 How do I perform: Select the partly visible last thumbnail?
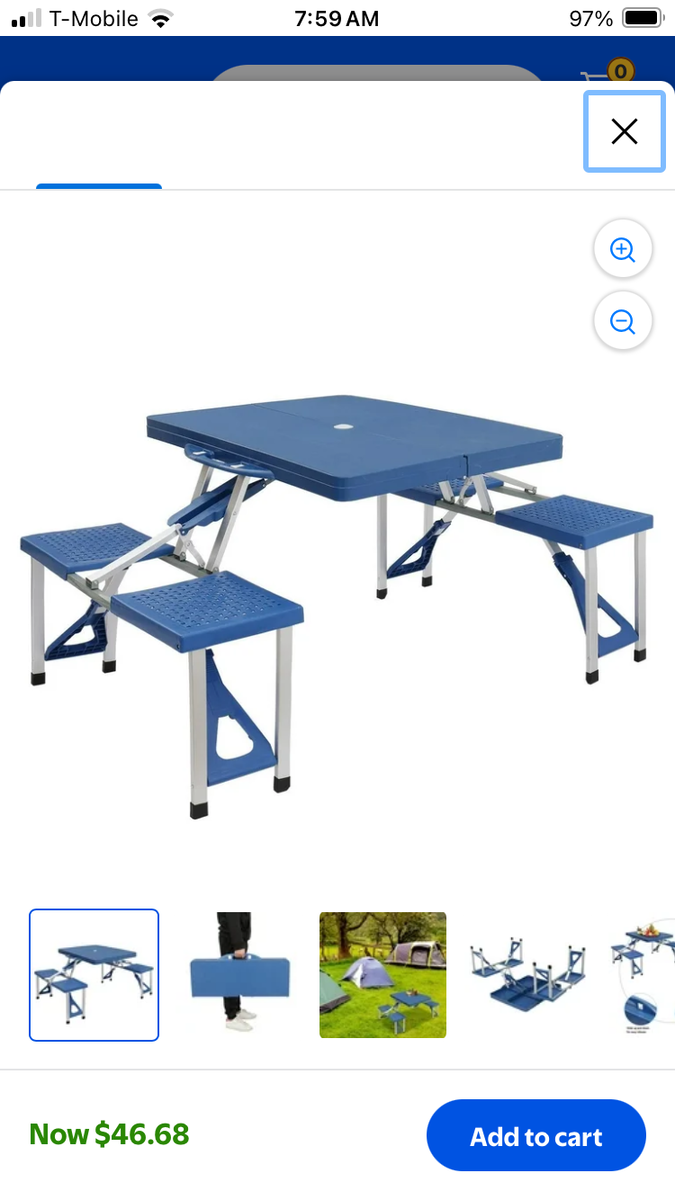point(646,975)
